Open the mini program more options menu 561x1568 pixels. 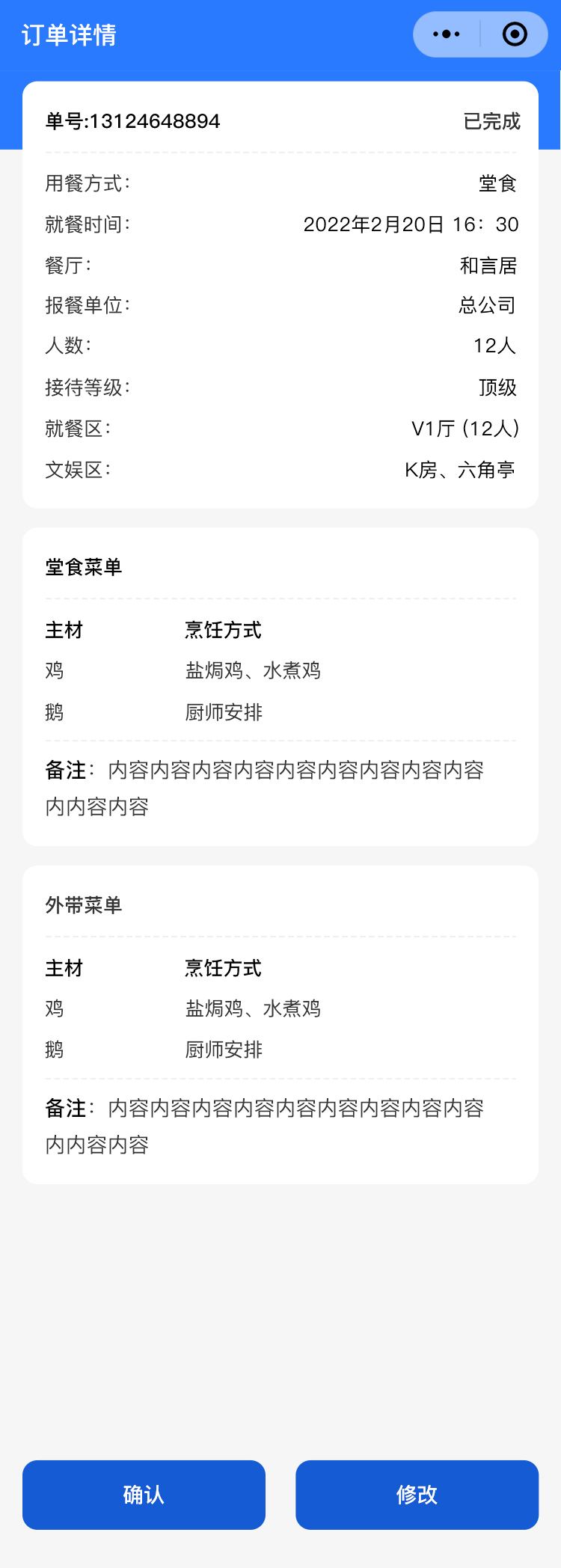(447, 34)
